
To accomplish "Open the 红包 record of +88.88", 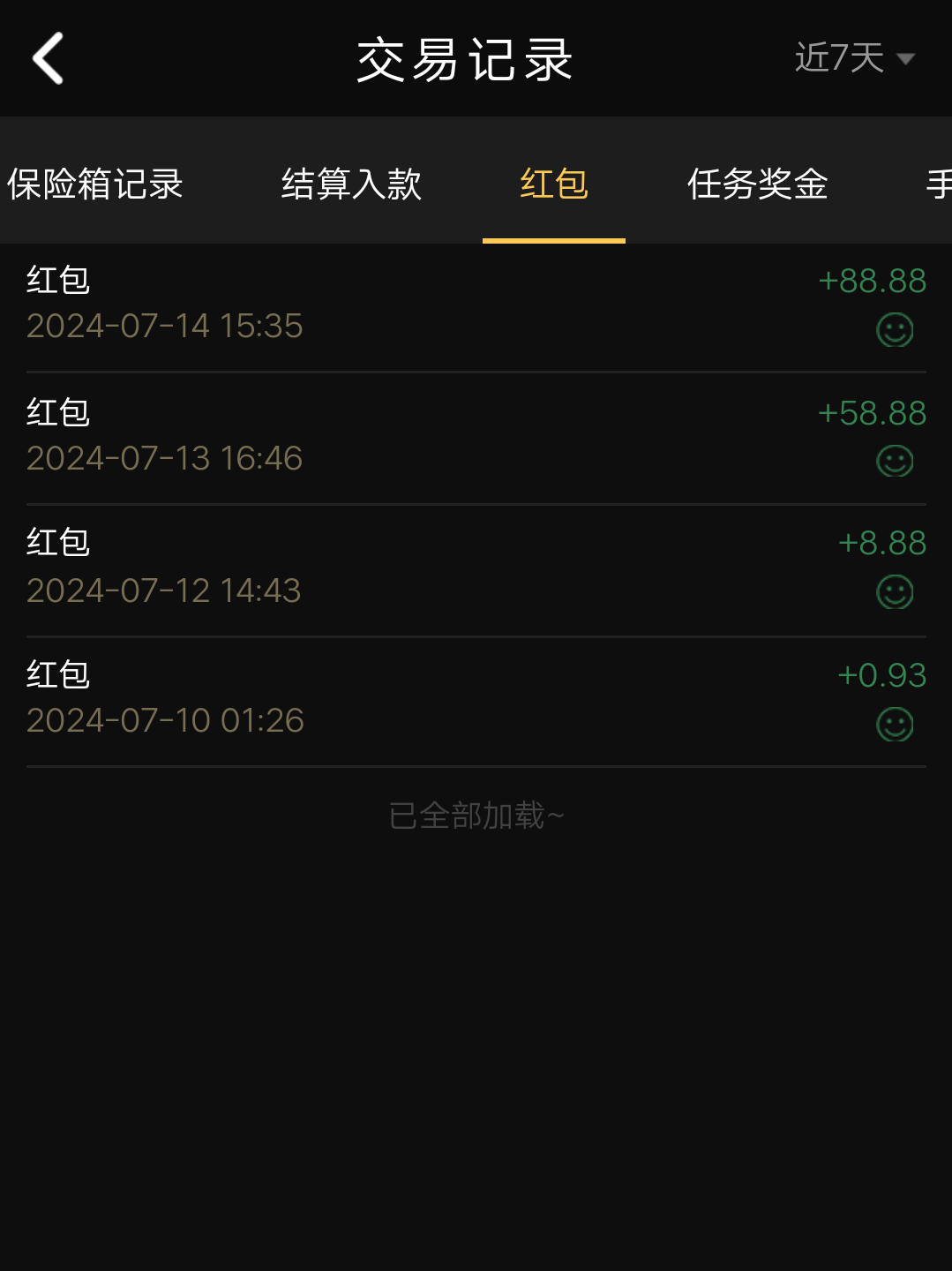I will (x=476, y=305).
